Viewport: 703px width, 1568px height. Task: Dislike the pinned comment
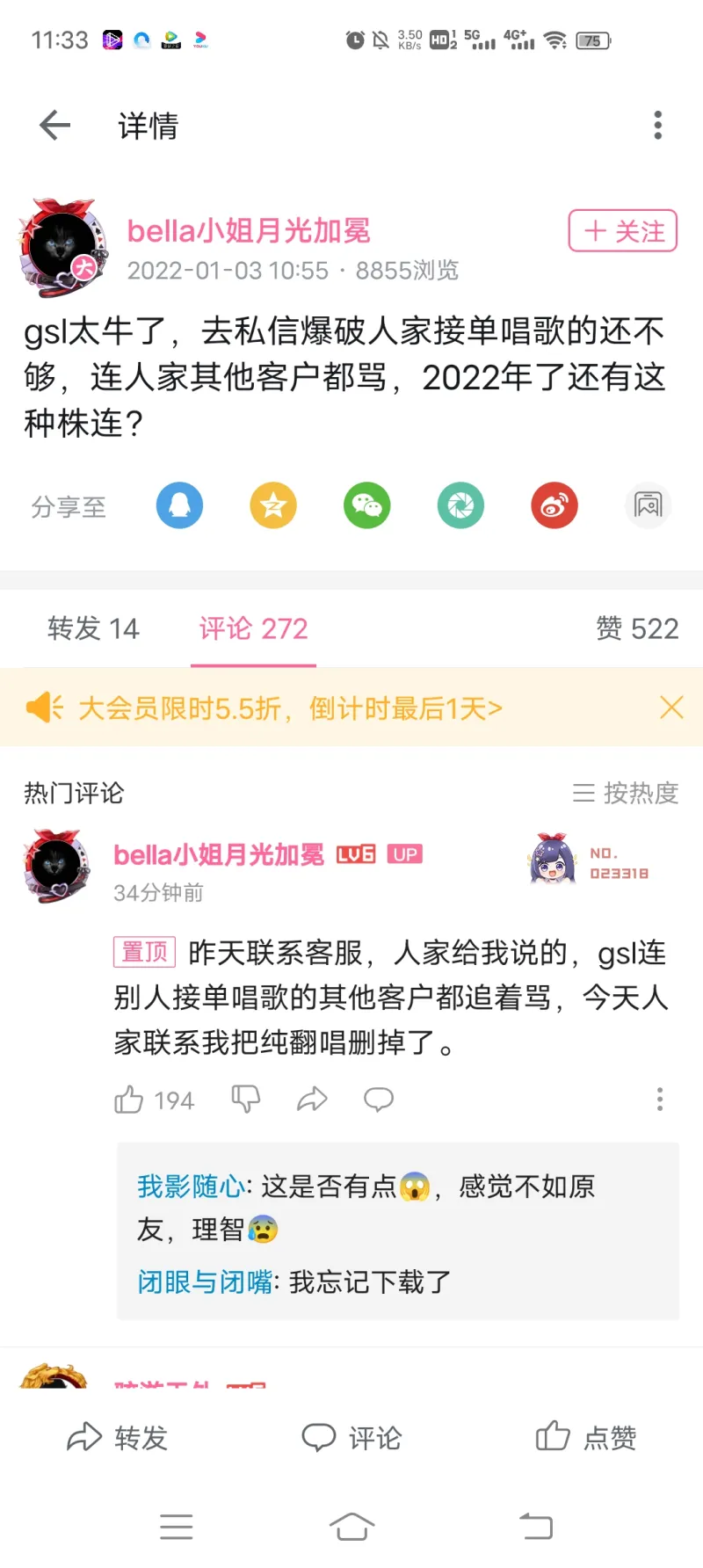pyautogui.click(x=245, y=1099)
